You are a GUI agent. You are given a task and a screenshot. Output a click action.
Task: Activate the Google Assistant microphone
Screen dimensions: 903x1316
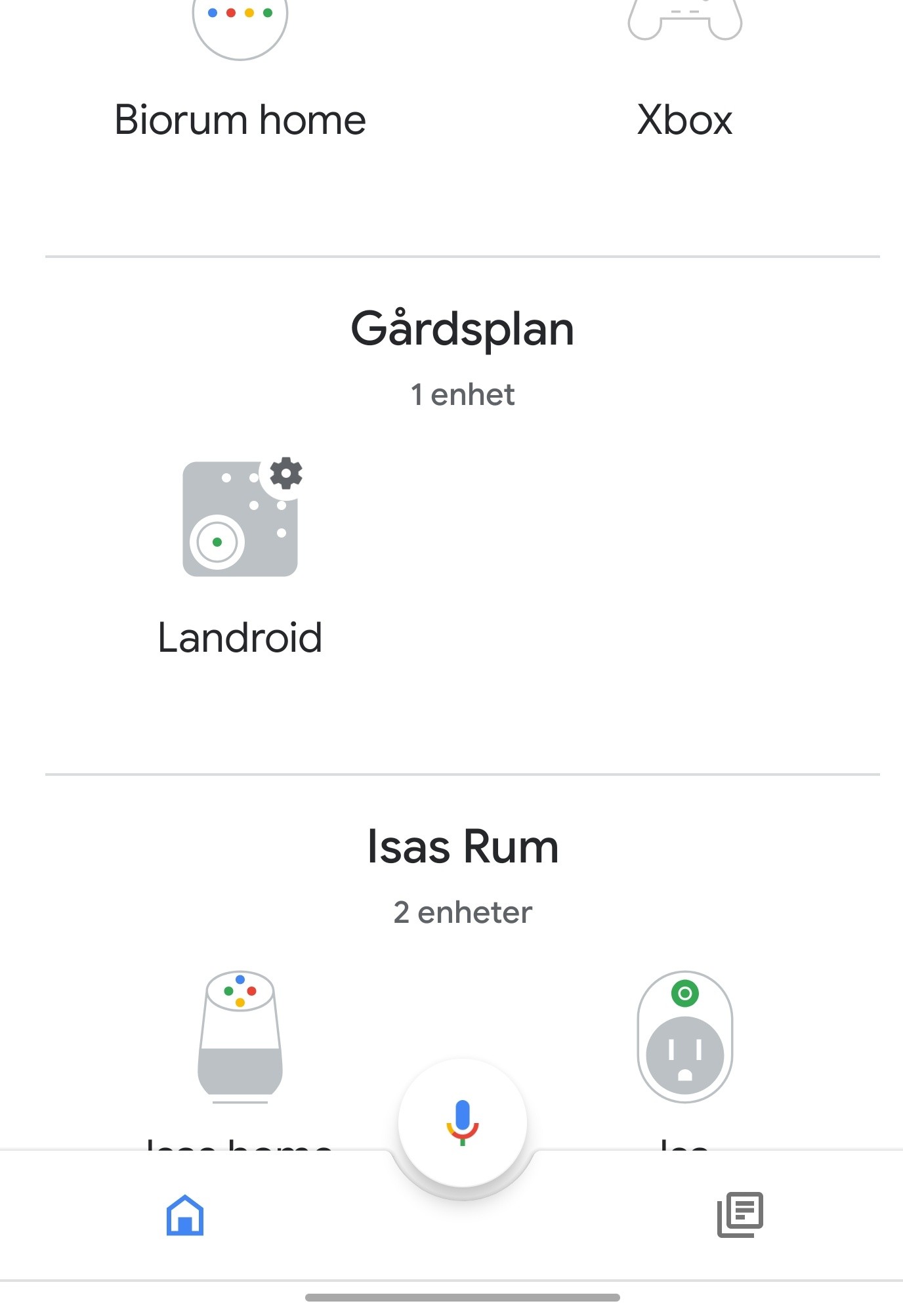pos(463,1123)
